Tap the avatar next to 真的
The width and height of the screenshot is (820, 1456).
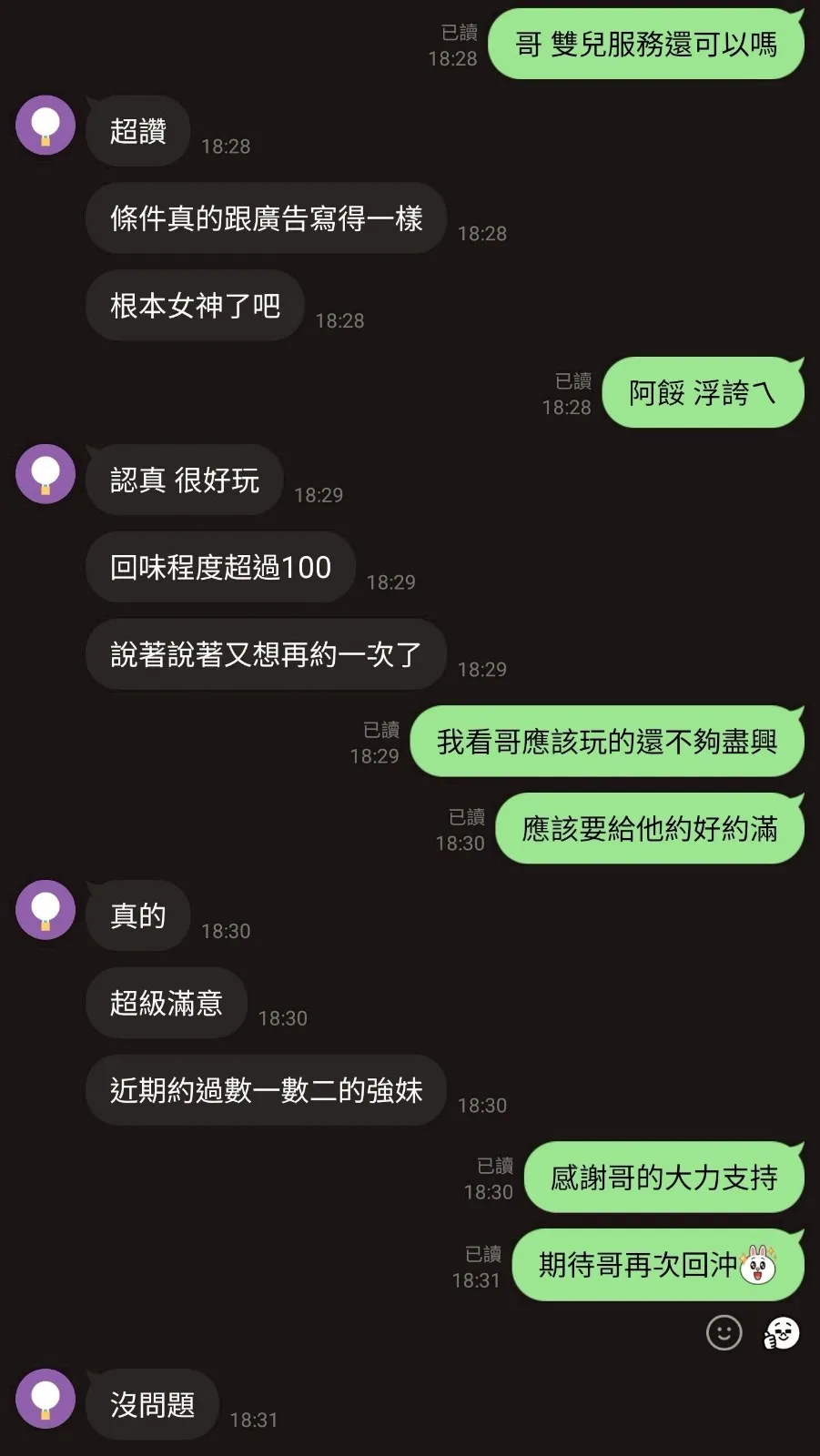pyautogui.click(x=44, y=910)
